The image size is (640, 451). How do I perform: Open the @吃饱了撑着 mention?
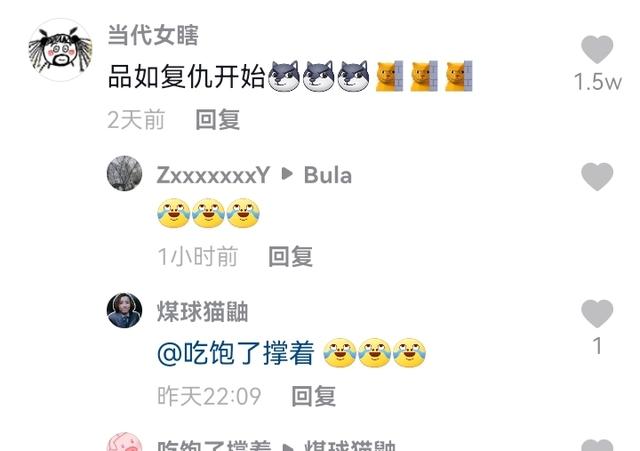coord(236,353)
